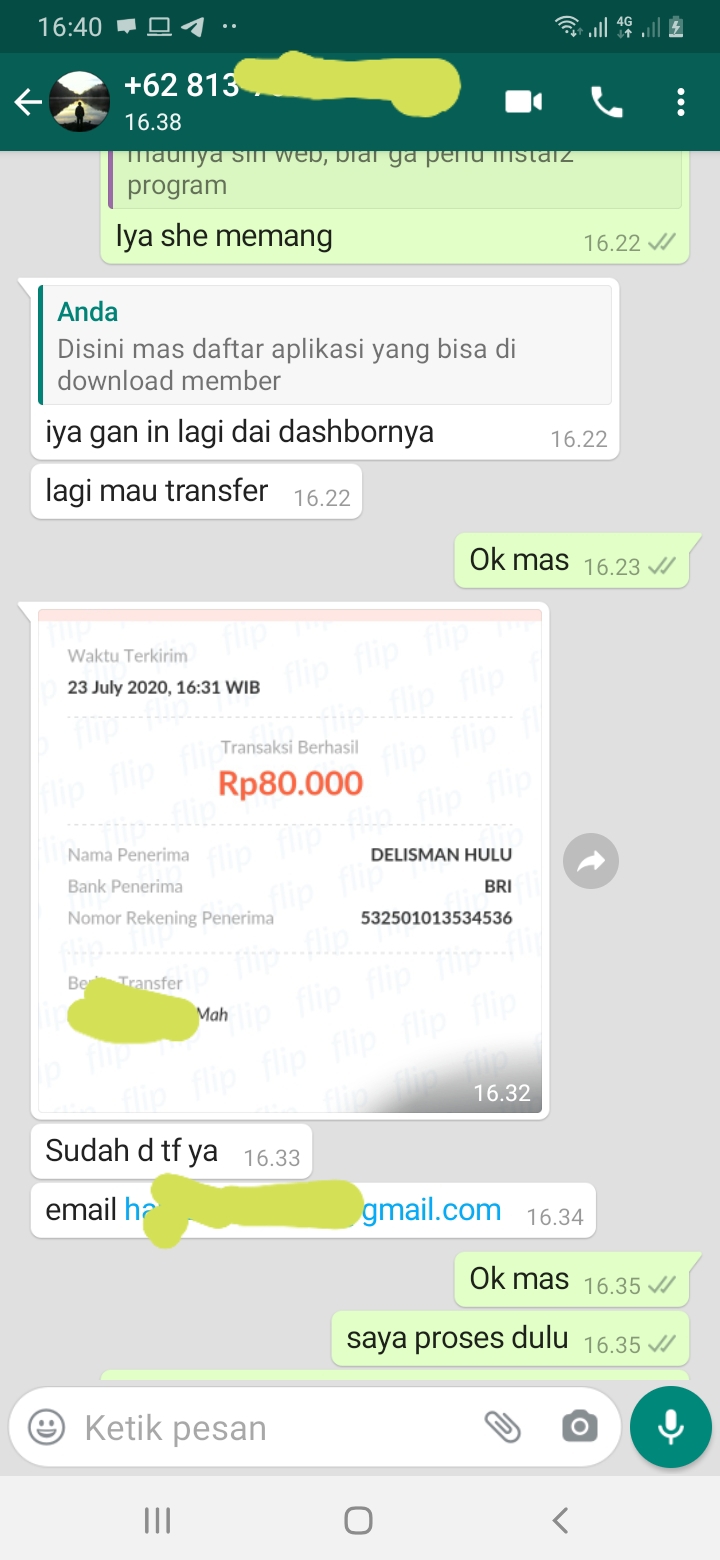Open the Flip Rp80.000 transfer receipt image
This screenshot has height=1560, width=720.
tap(290, 861)
